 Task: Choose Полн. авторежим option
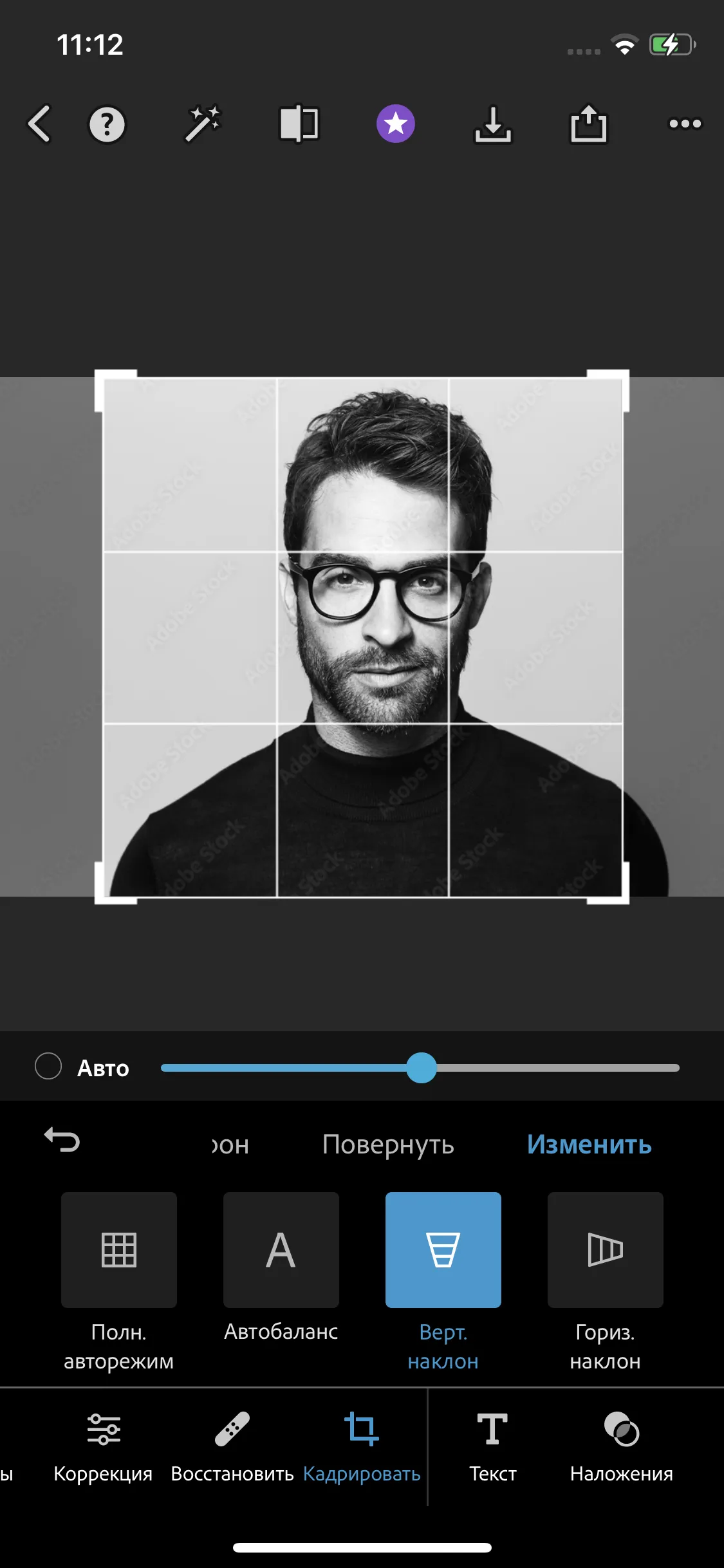119,1282
